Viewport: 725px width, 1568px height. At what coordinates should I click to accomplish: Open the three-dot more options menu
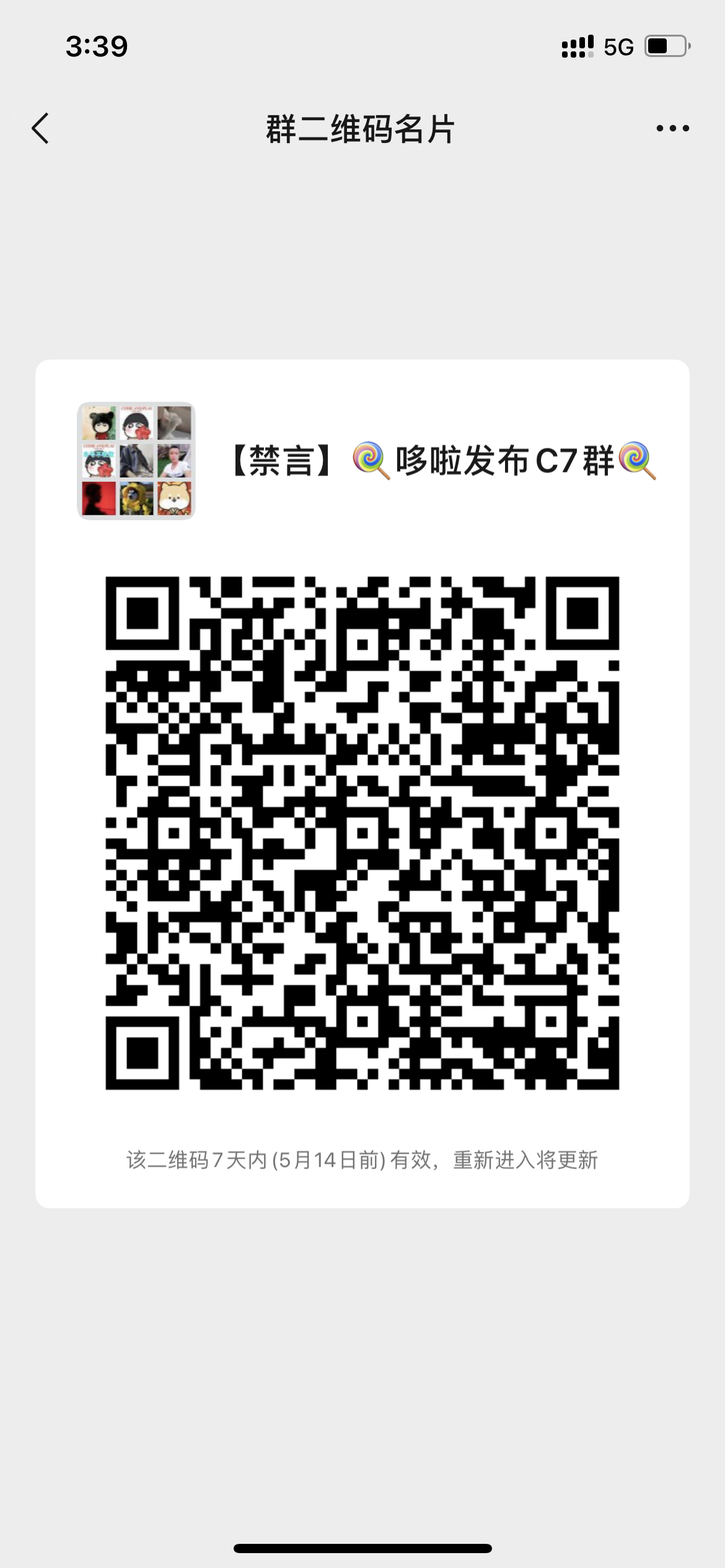[x=672, y=129]
